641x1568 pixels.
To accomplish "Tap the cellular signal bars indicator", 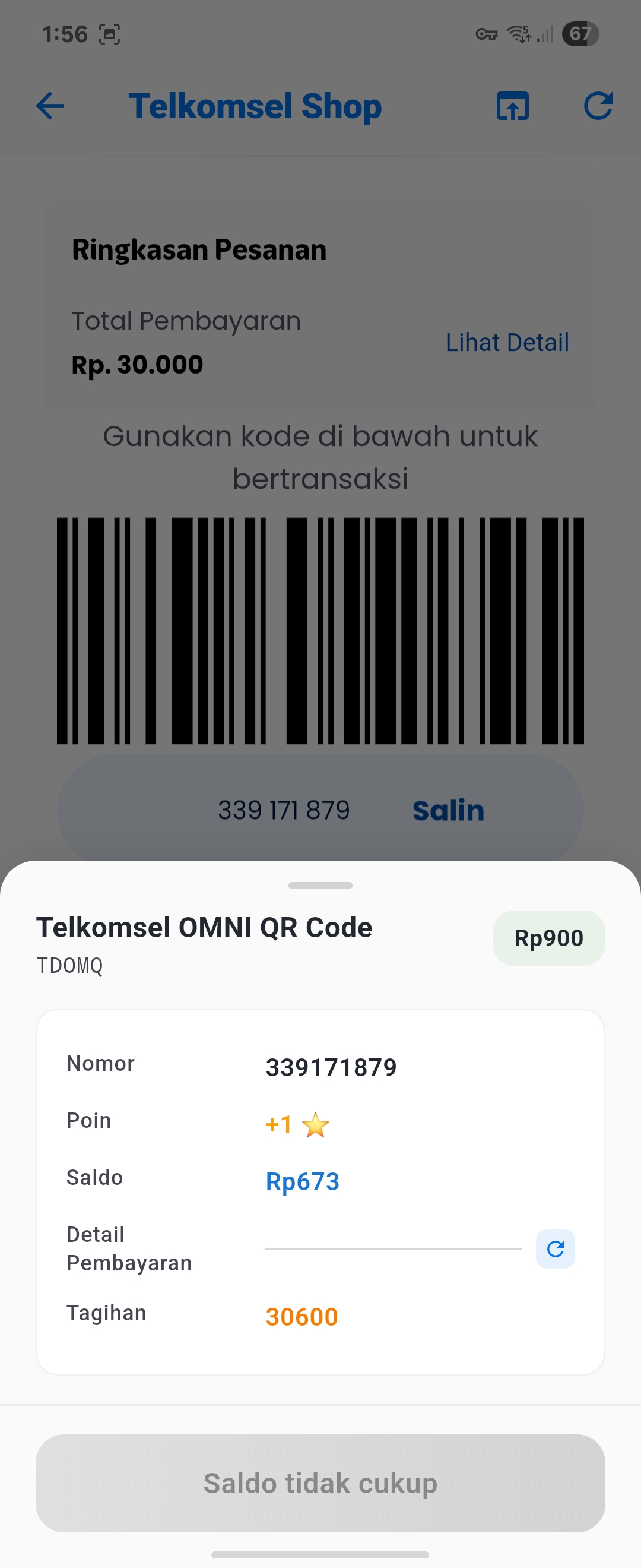I will tap(545, 34).
